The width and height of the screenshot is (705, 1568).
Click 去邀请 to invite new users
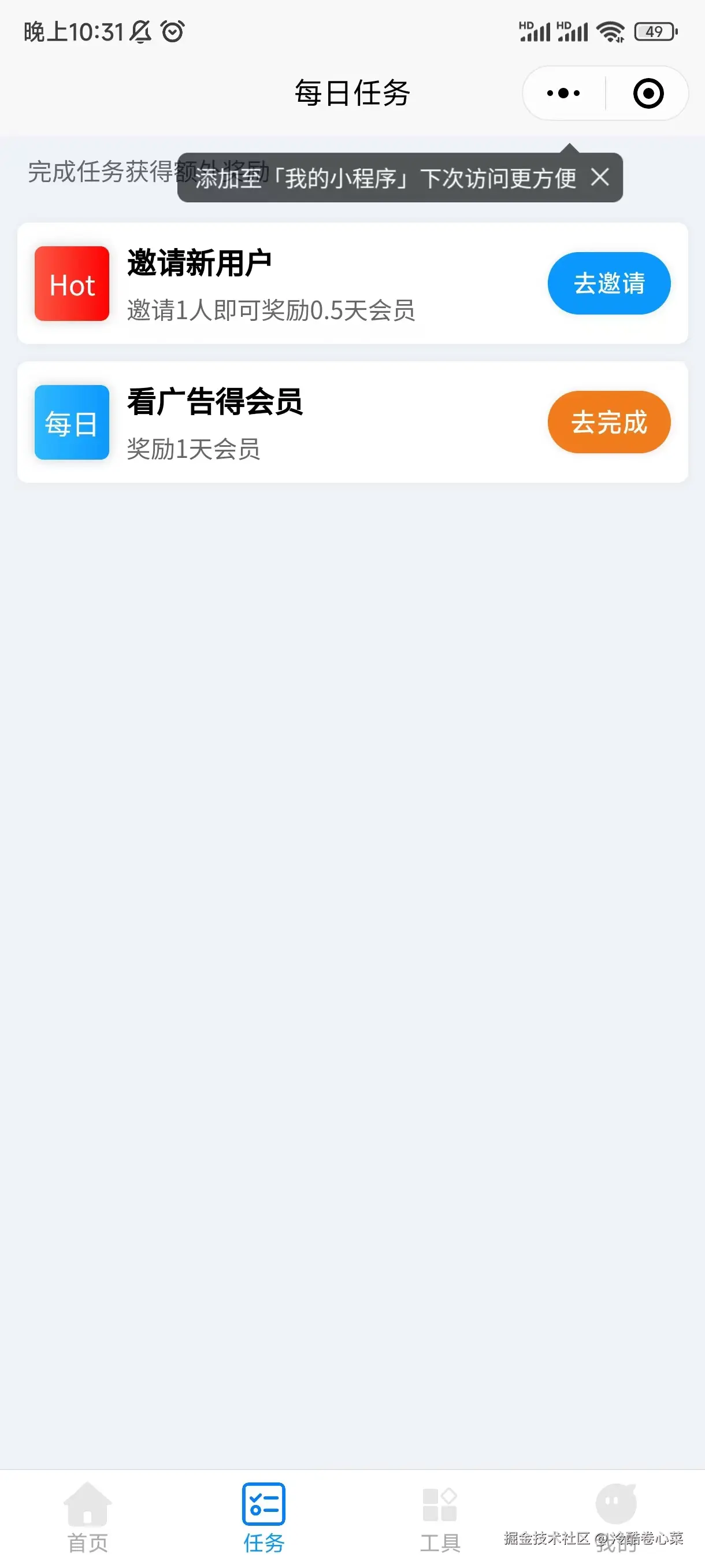click(x=608, y=283)
